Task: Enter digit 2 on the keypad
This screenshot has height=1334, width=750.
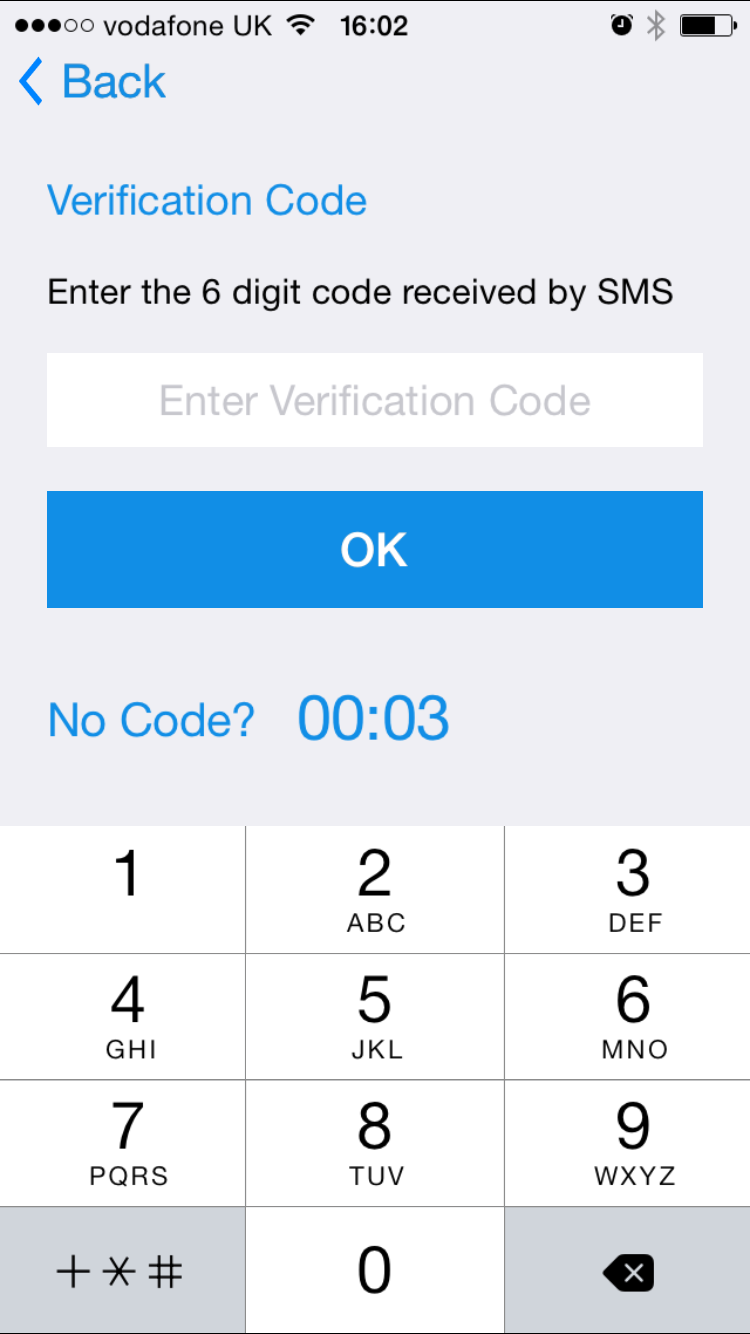Action: 375,889
